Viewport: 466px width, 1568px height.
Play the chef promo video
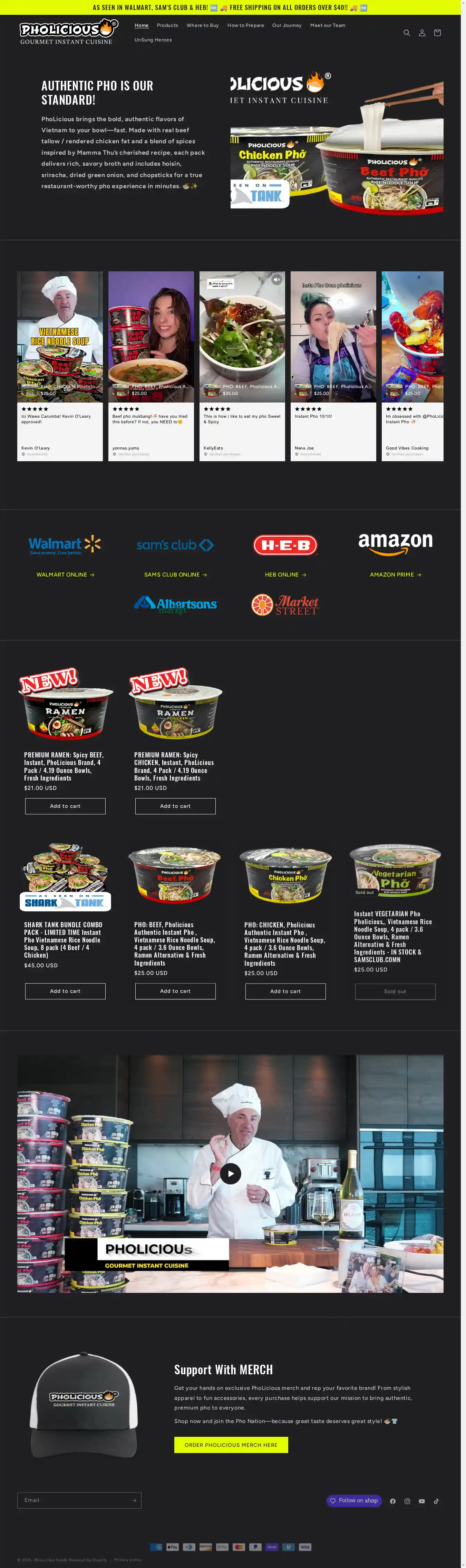[x=231, y=1173]
